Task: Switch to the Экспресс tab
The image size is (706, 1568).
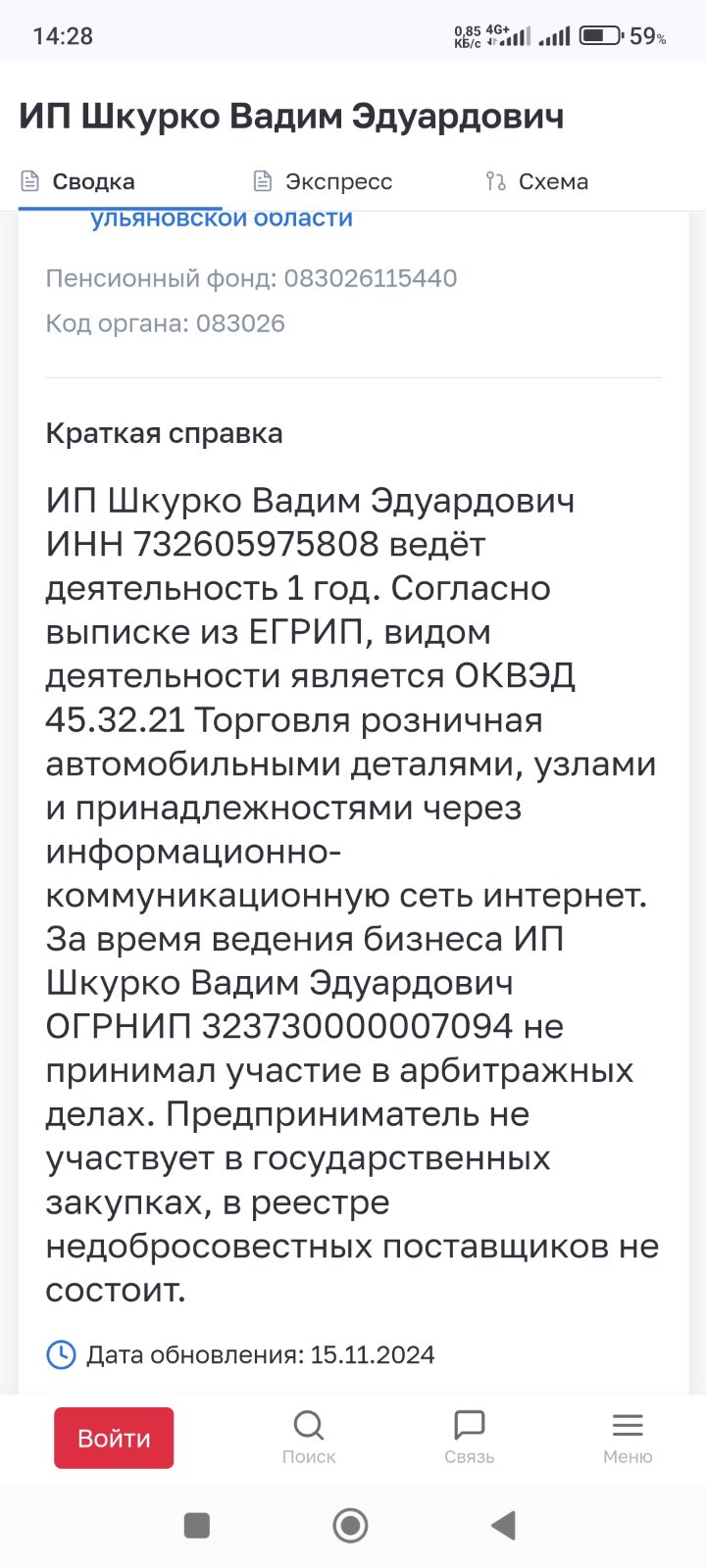Action: point(323,181)
